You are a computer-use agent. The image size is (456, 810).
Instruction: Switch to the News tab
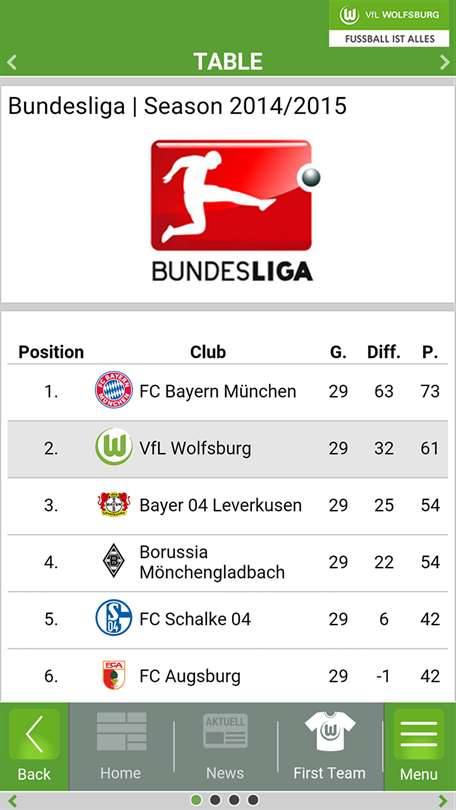[225, 746]
